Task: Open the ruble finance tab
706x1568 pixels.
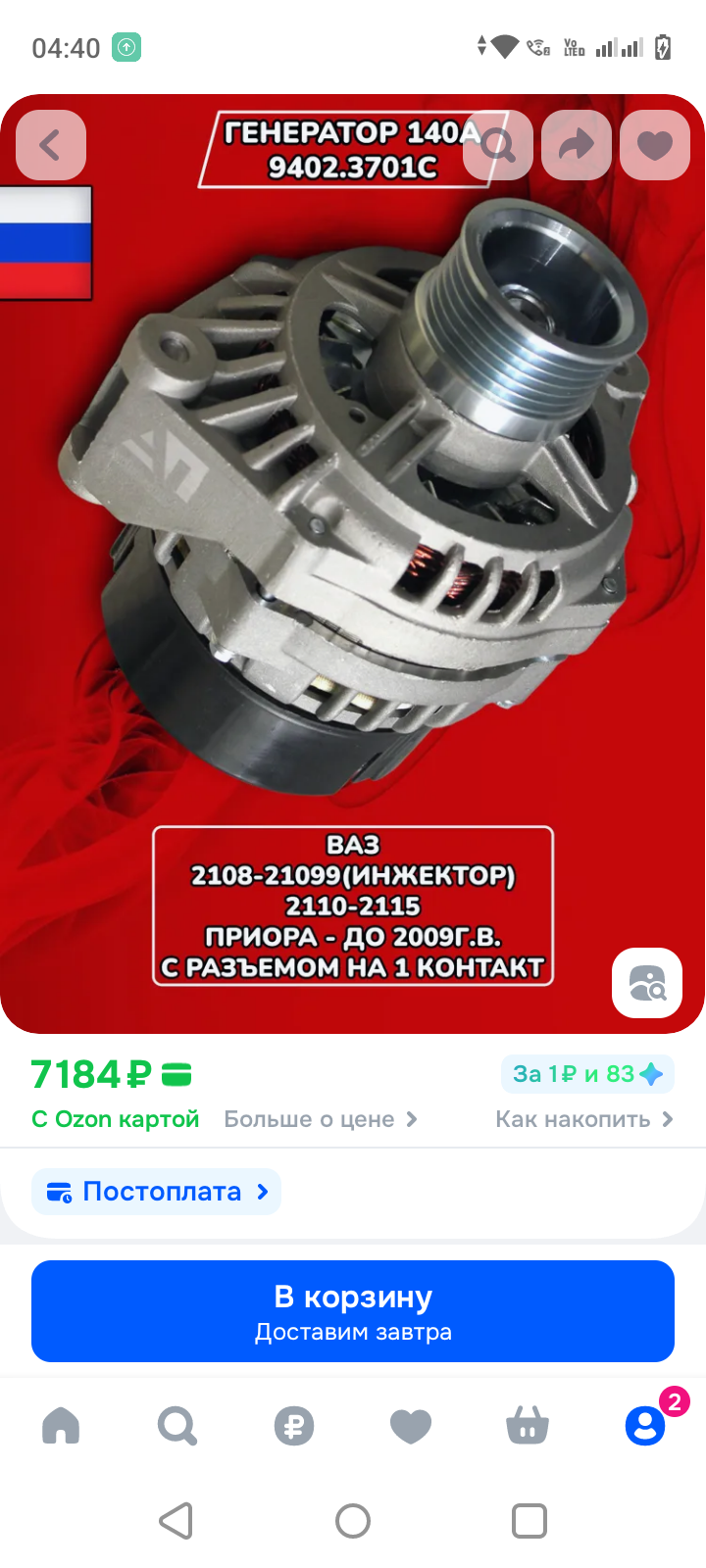Action: click(294, 1426)
